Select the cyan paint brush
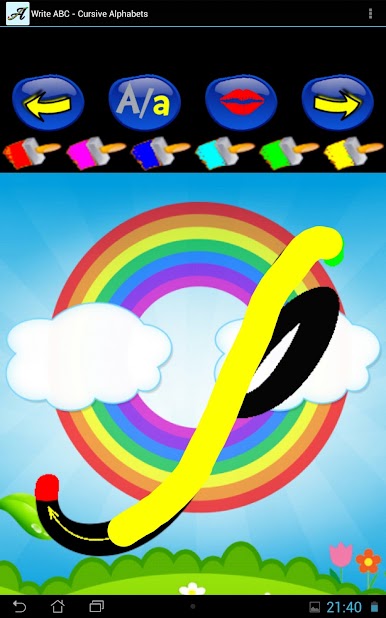 pos(225,153)
